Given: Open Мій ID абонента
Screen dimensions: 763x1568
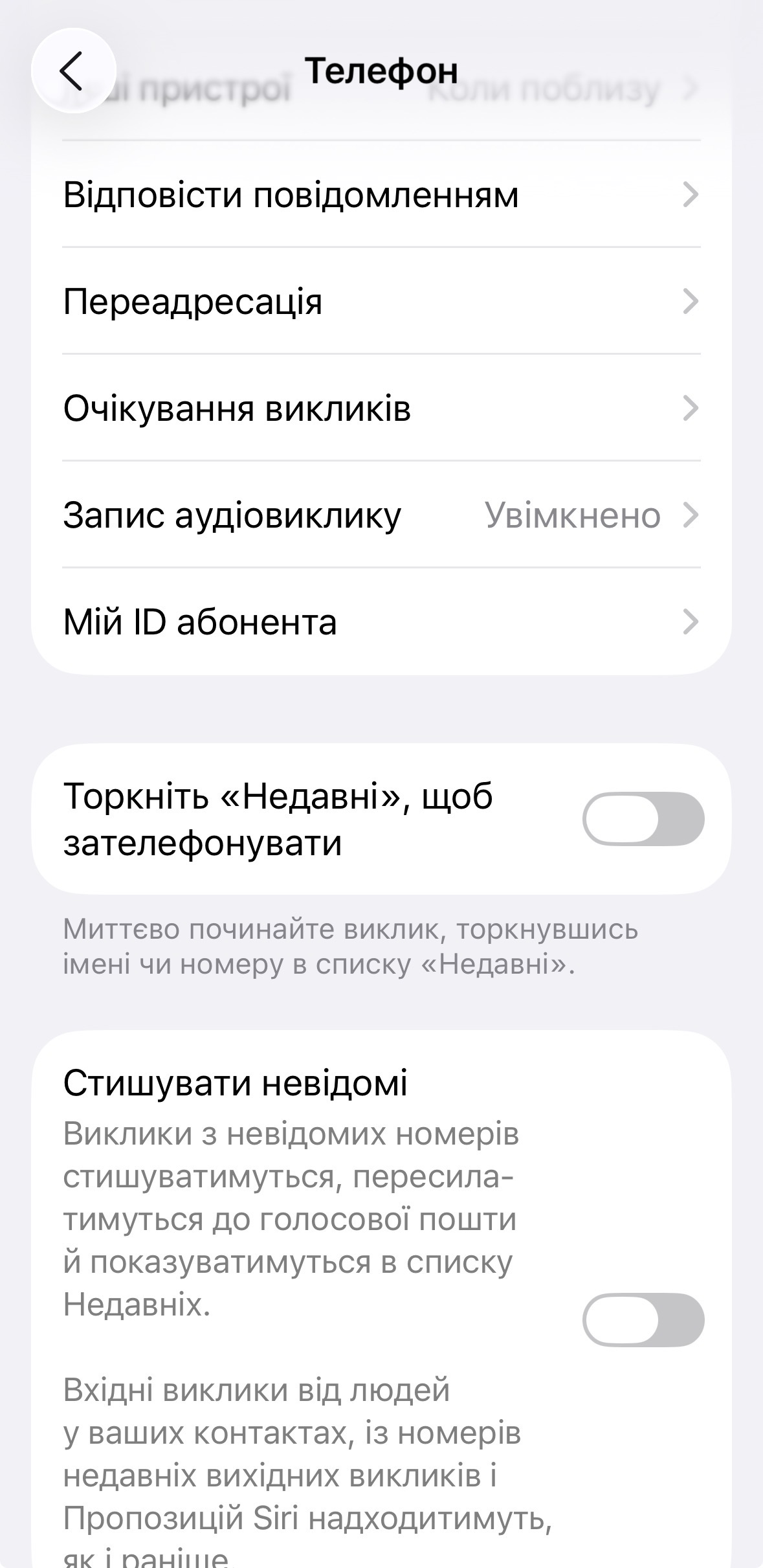Looking at the screenshot, I should coord(381,622).
